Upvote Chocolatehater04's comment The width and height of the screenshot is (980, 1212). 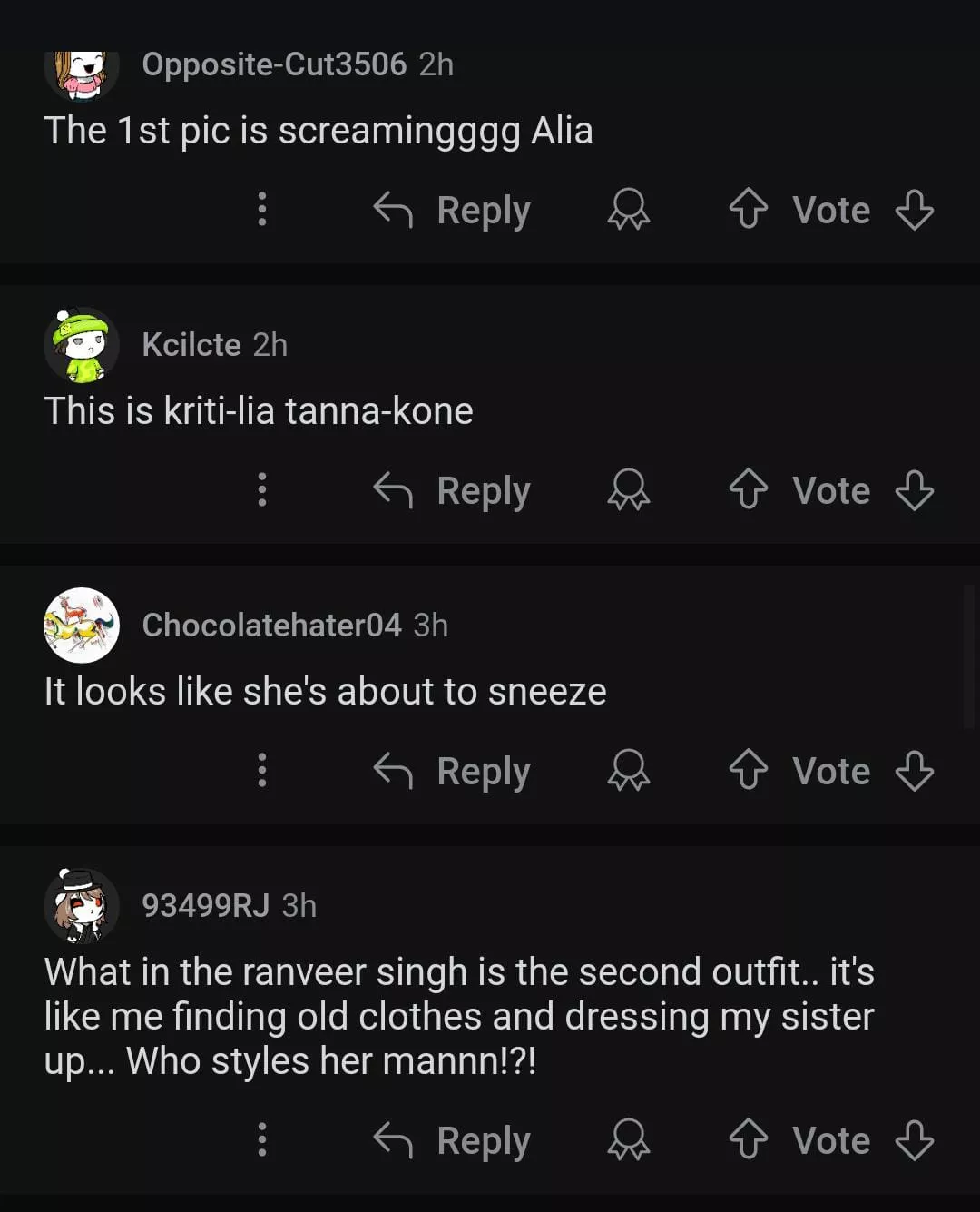[x=748, y=771]
